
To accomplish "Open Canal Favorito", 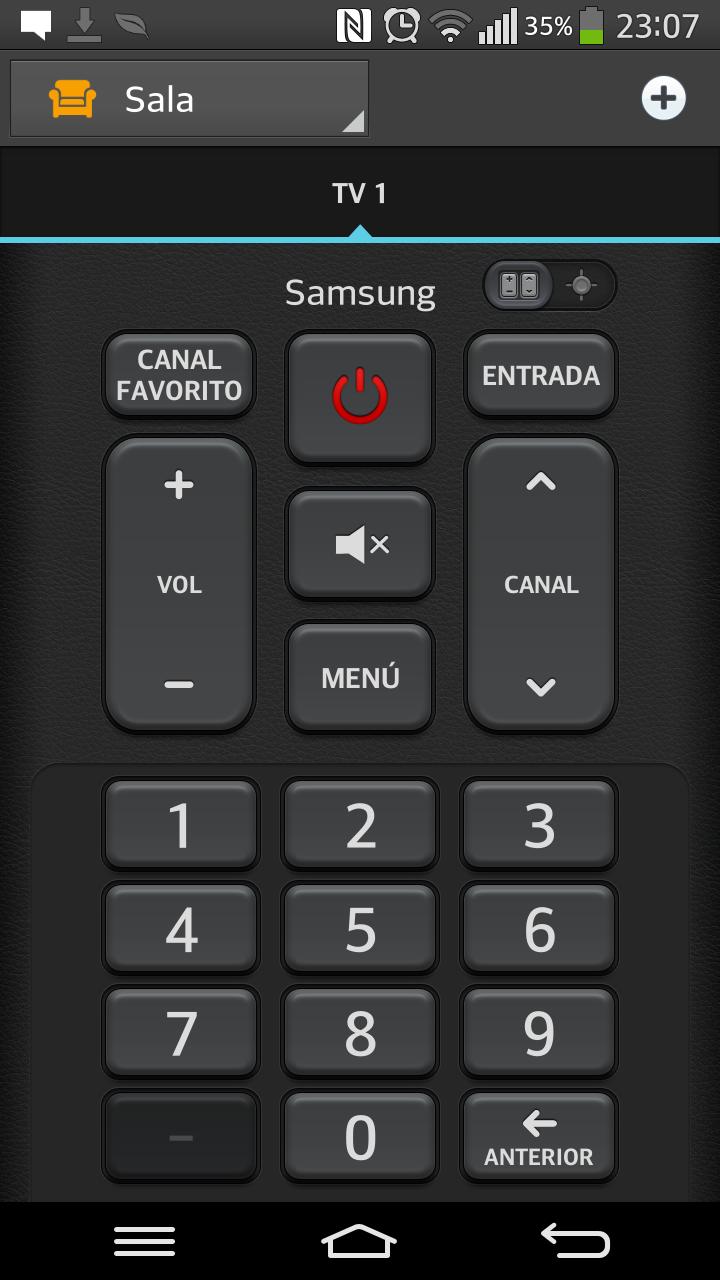I will 179,375.
